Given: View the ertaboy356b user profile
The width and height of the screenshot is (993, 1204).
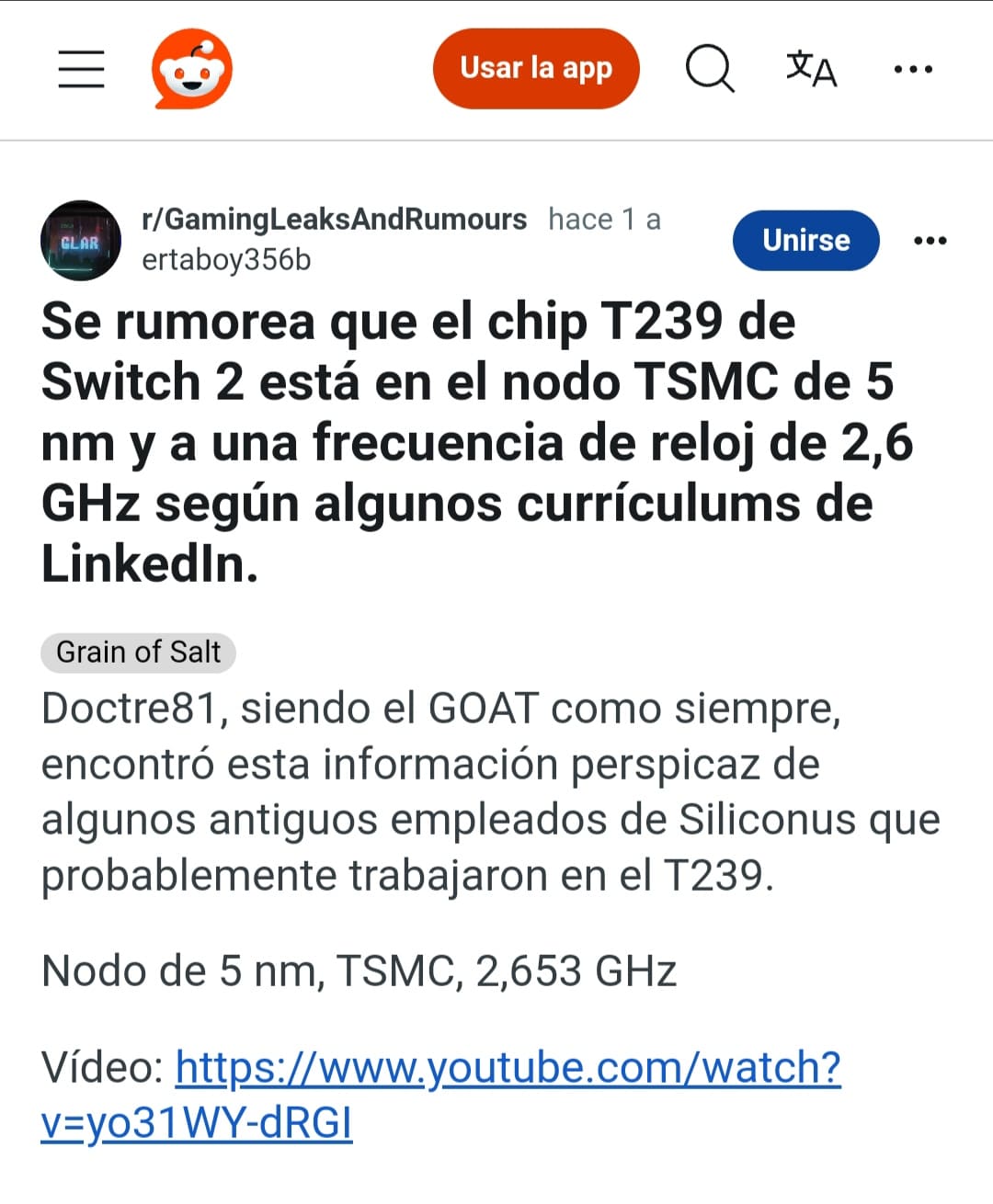Looking at the screenshot, I should [226, 260].
